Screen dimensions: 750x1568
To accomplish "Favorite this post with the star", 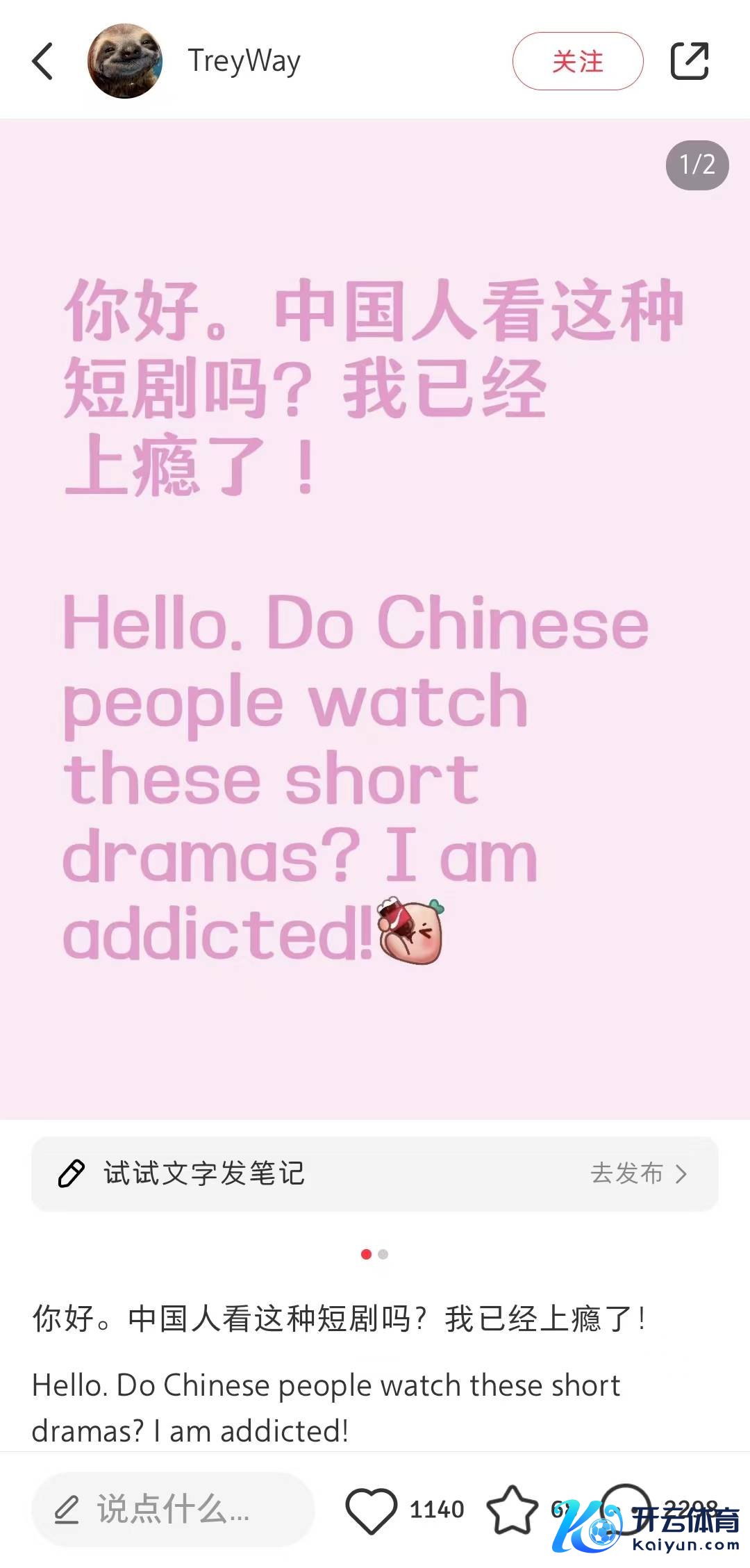I will (512, 1509).
